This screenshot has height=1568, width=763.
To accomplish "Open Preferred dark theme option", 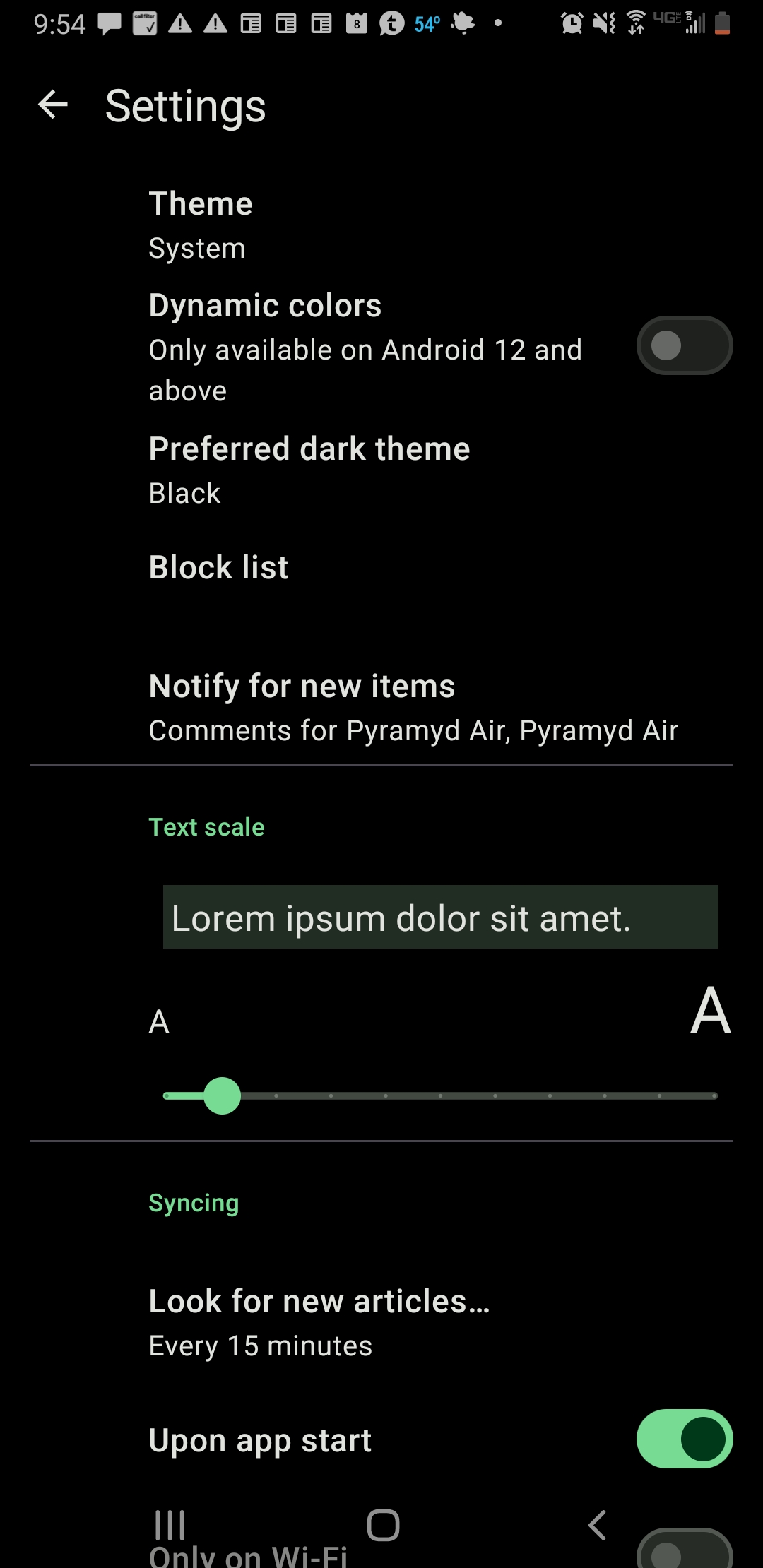I will click(381, 470).
